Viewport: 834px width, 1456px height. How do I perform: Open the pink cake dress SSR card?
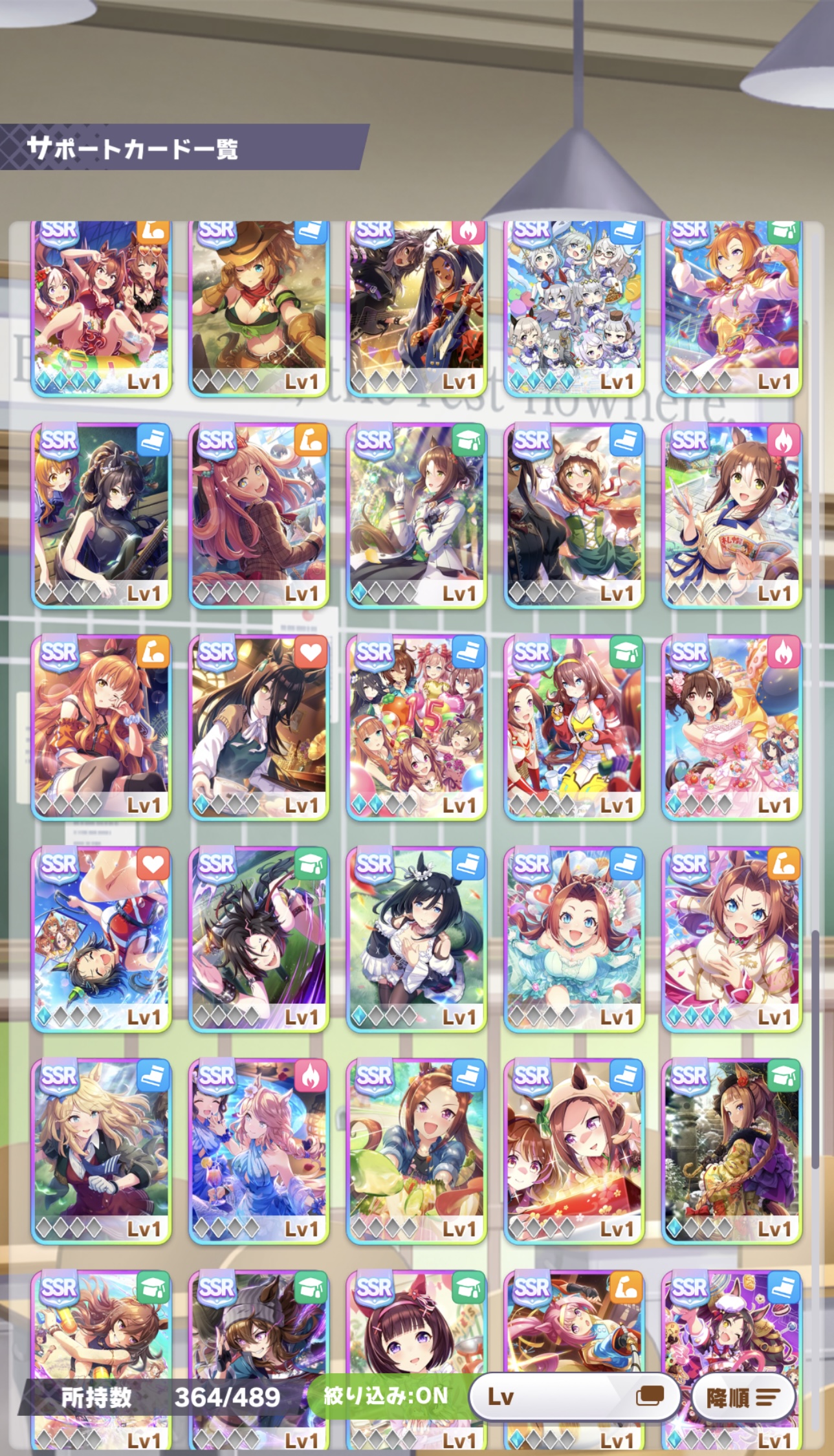(x=731, y=727)
